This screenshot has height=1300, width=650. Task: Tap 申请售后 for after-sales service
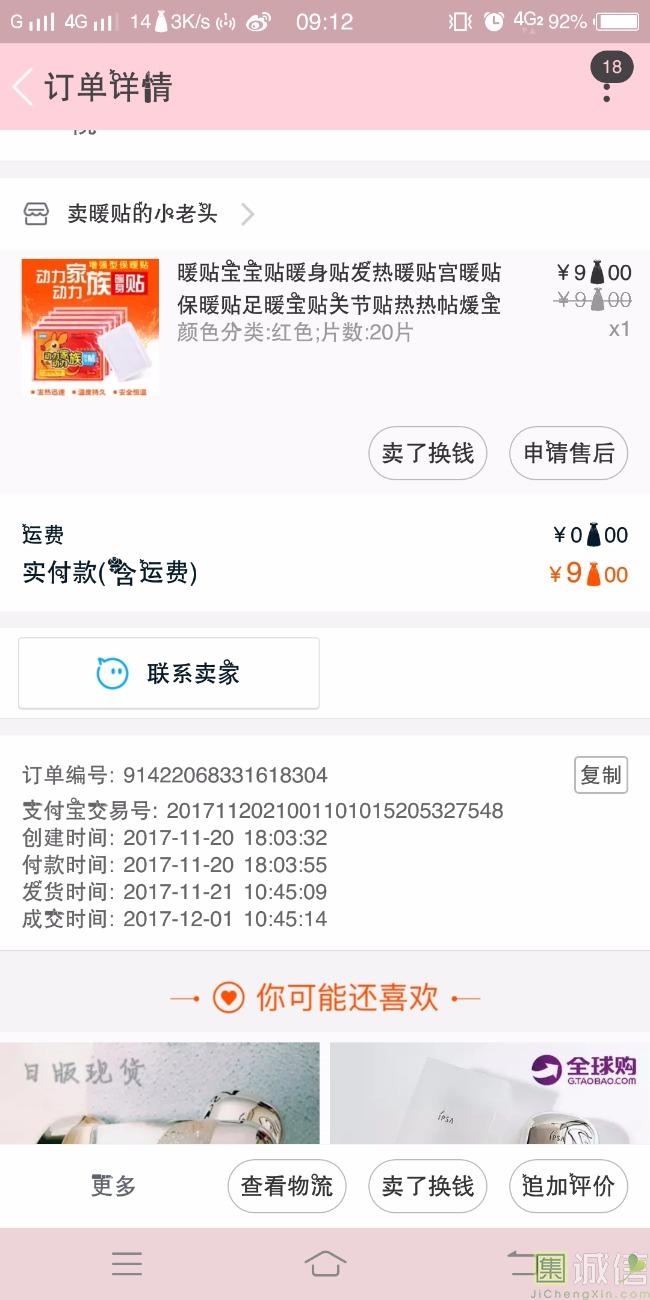[x=568, y=453]
